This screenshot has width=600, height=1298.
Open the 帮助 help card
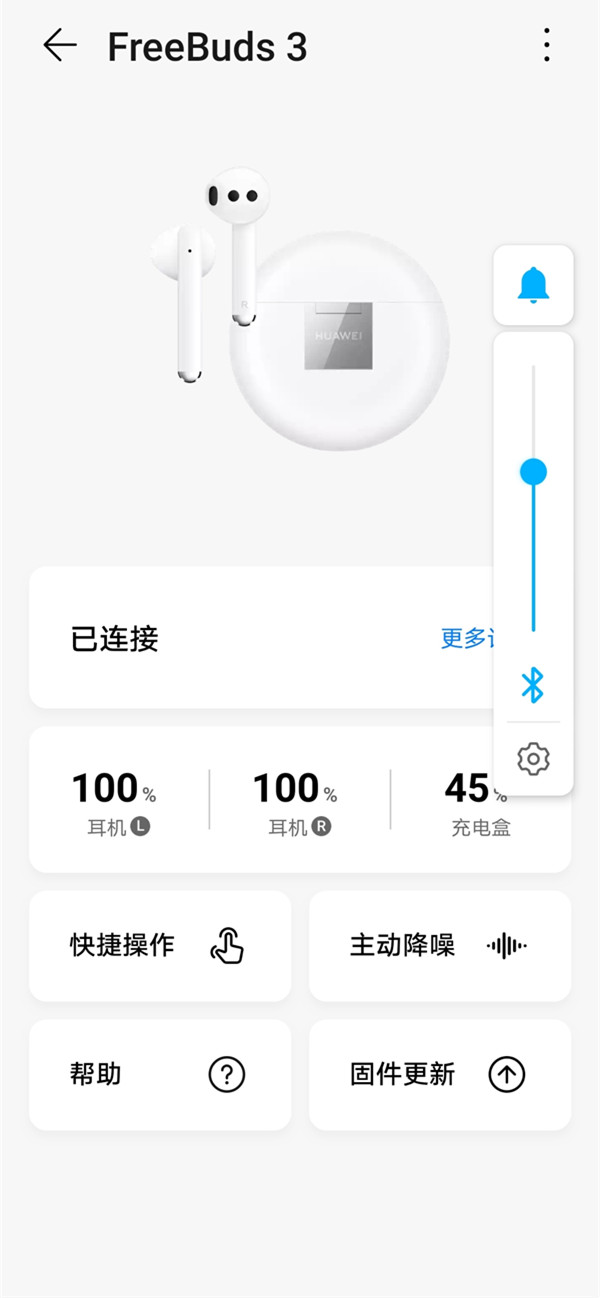click(x=160, y=1075)
